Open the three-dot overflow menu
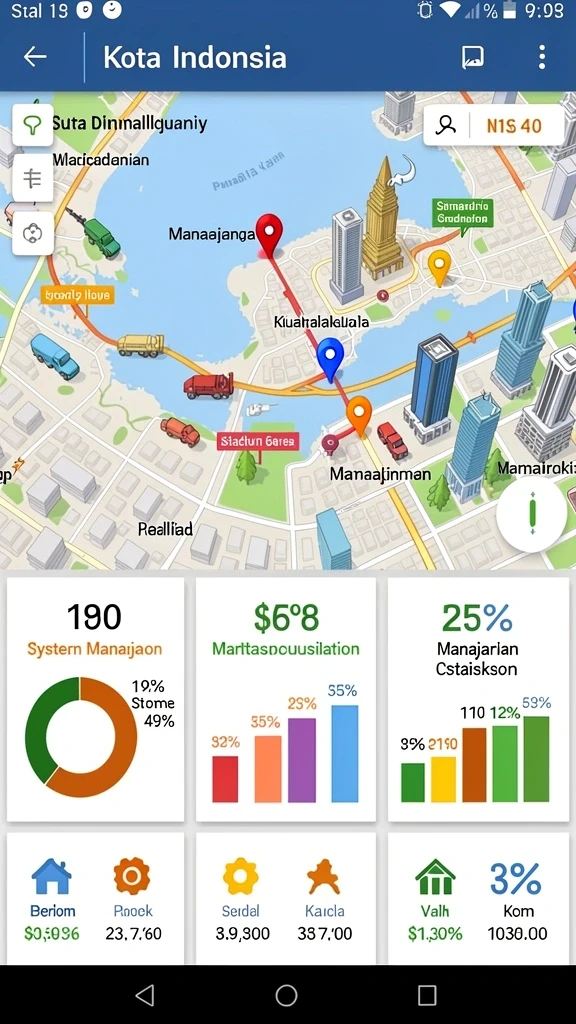The image size is (576, 1024). click(x=541, y=57)
